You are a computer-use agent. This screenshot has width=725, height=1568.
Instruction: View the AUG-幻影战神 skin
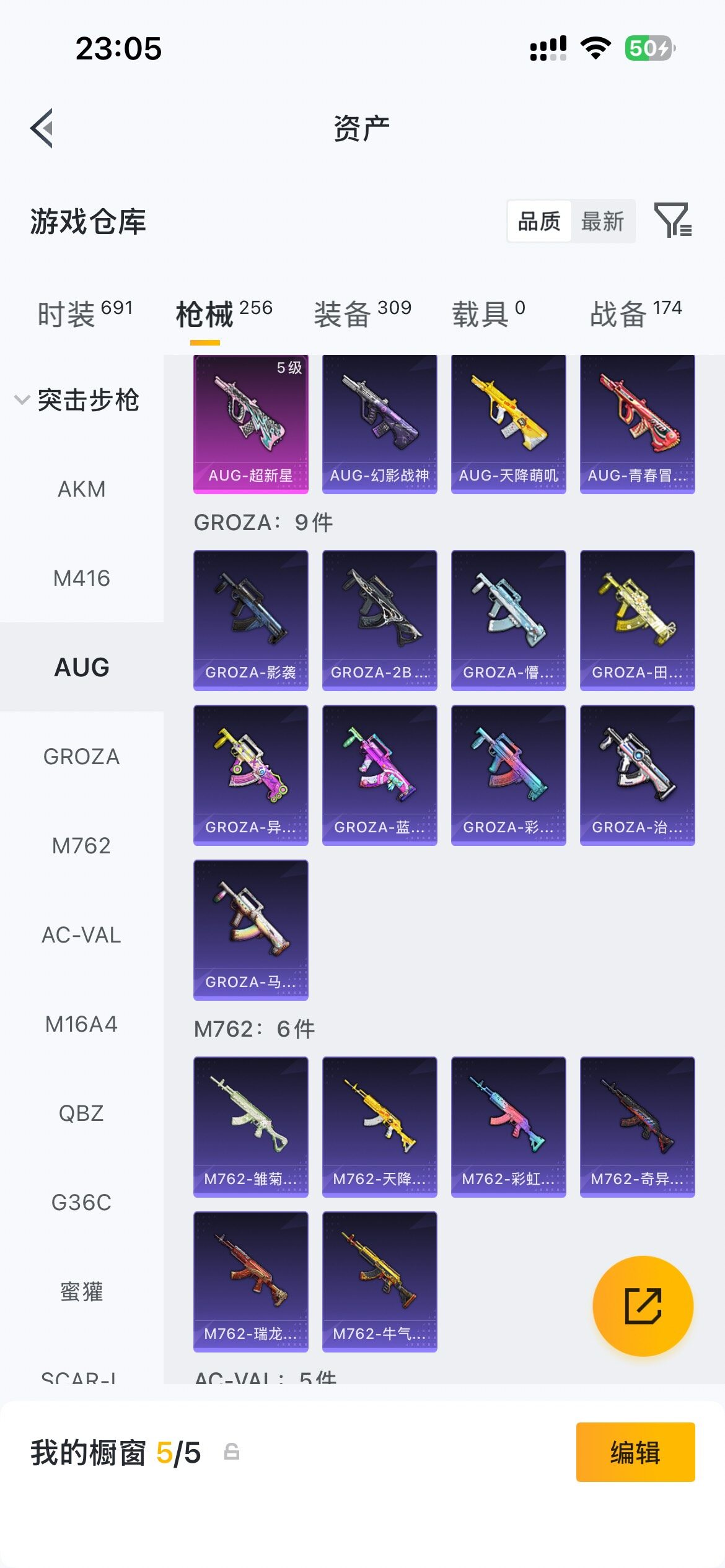(x=380, y=424)
